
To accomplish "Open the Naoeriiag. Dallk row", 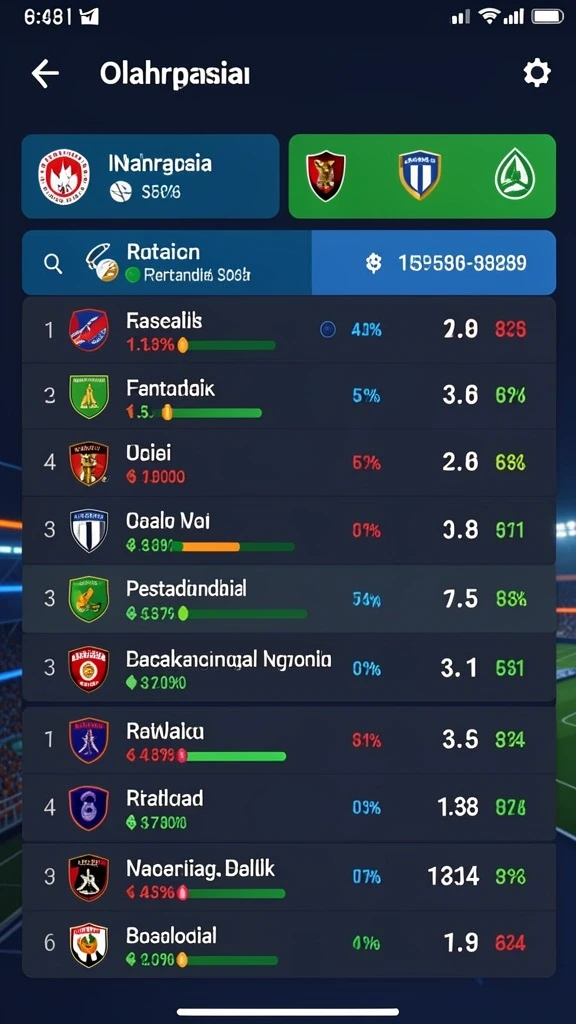I will point(289,877).
